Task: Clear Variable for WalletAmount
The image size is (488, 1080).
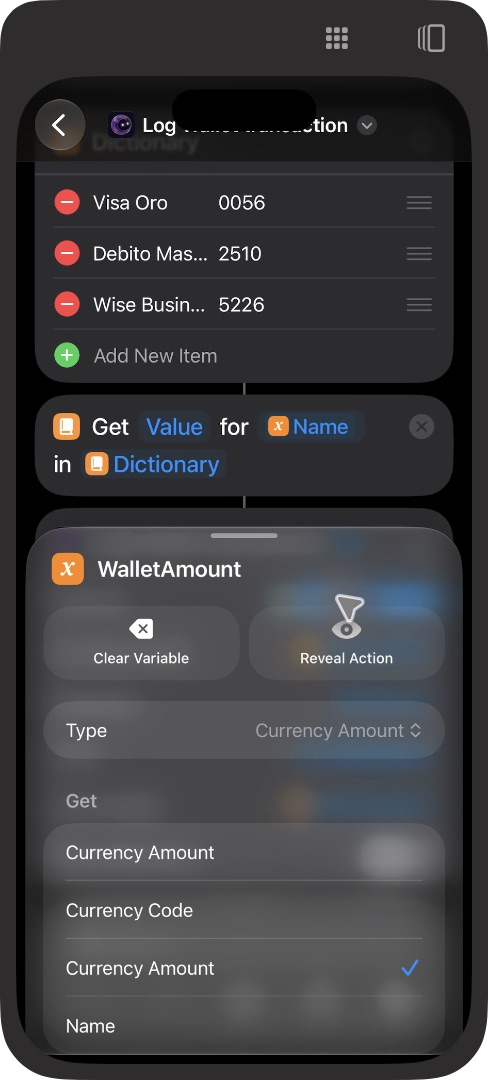Action: 141,643
